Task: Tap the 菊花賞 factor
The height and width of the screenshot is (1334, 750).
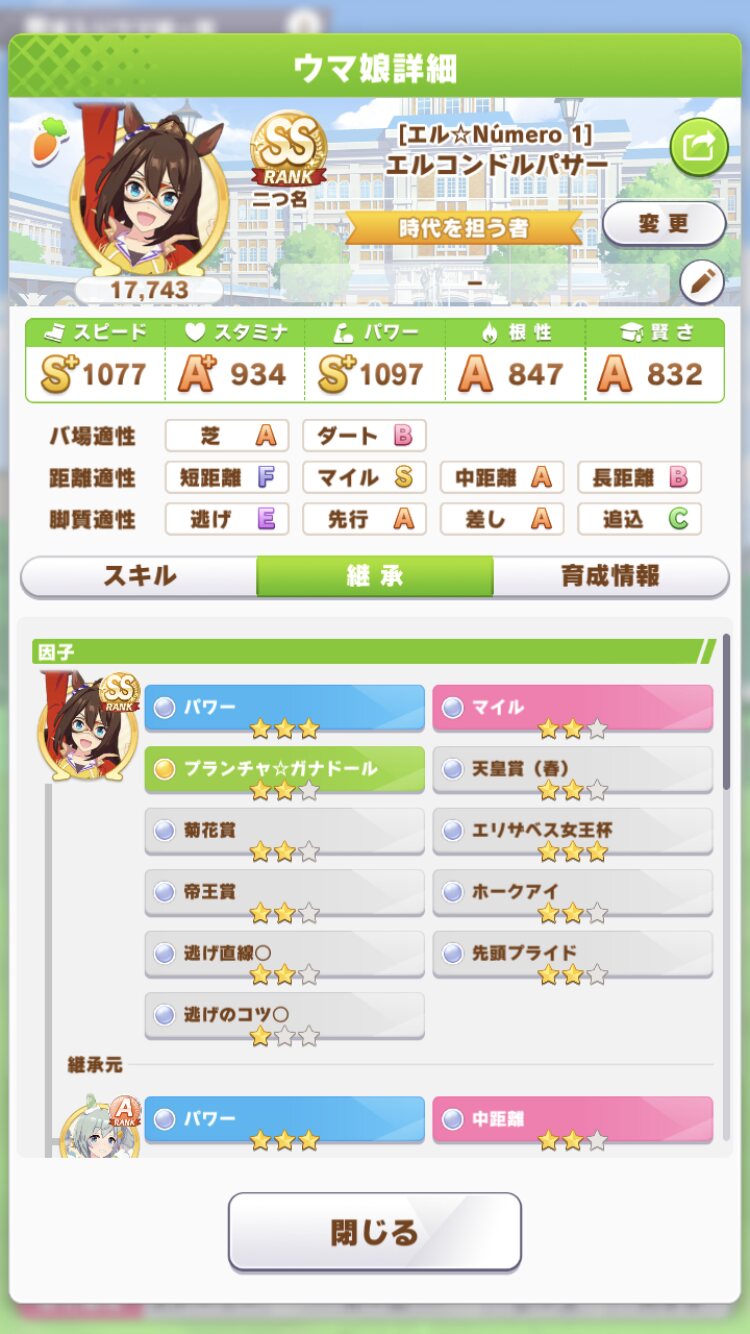Action: 284,831
